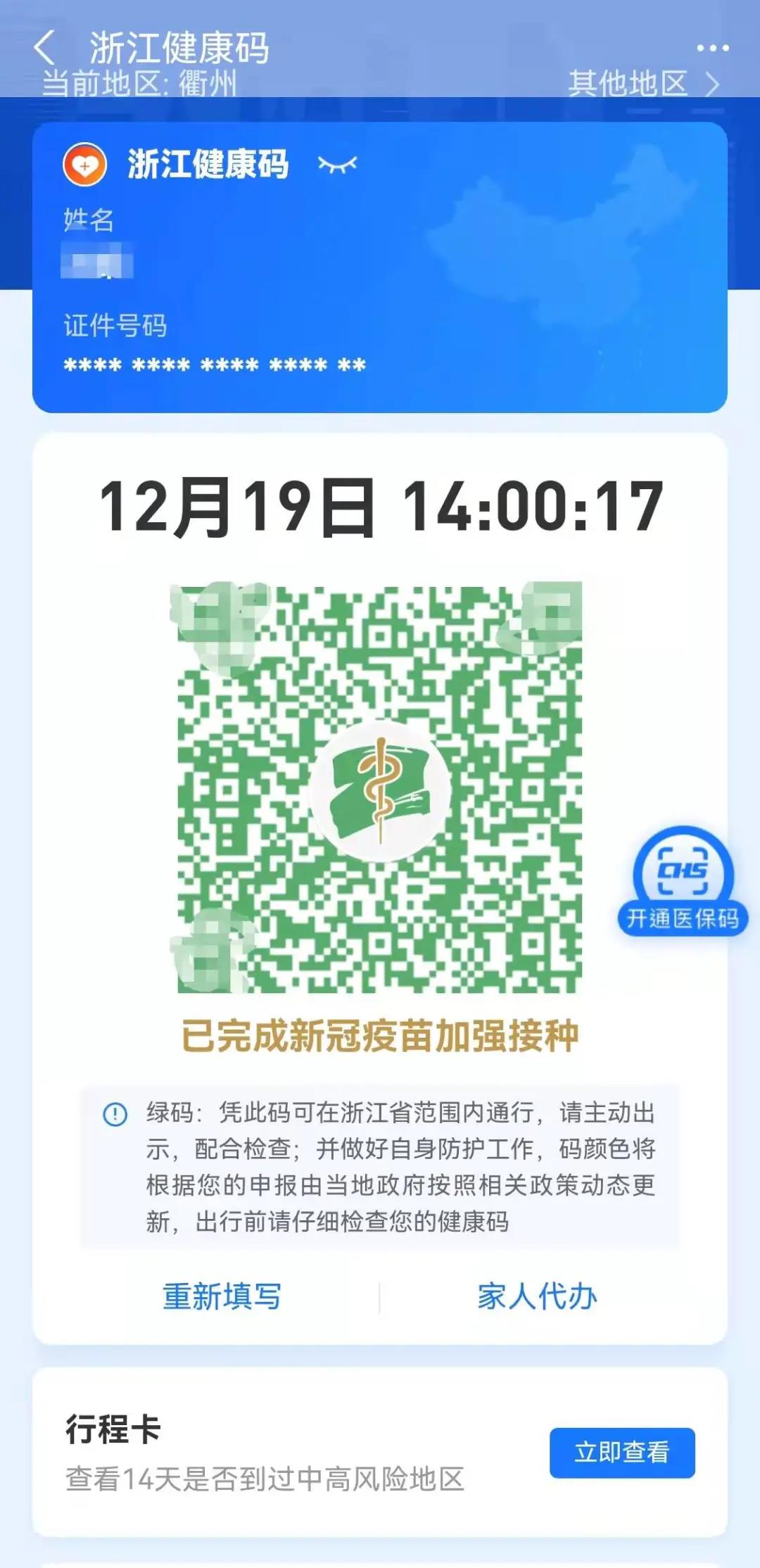Tap the floating 开通医保码 button
760x1568 pixels.
click(x=682, y=881)
